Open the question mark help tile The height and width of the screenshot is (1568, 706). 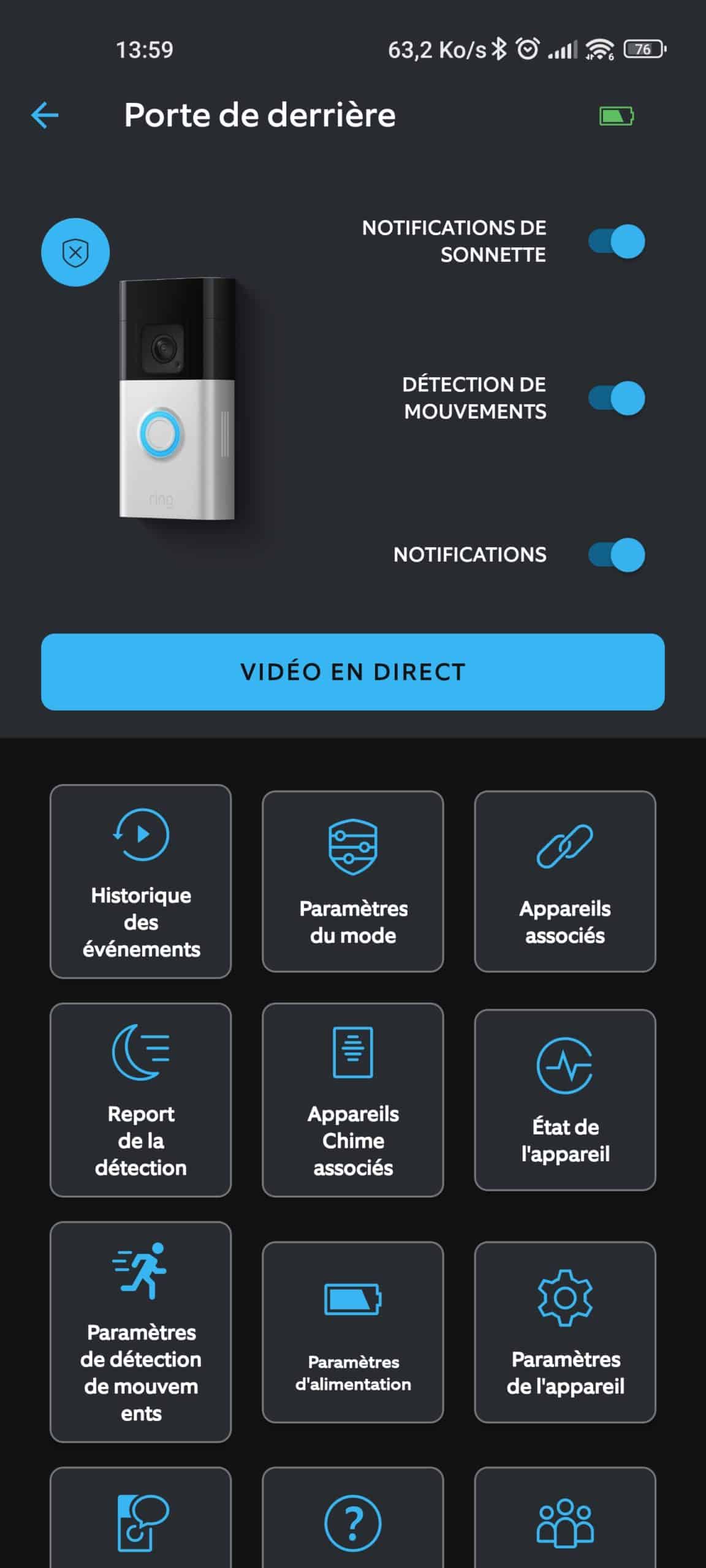(x=353, y=1519)
